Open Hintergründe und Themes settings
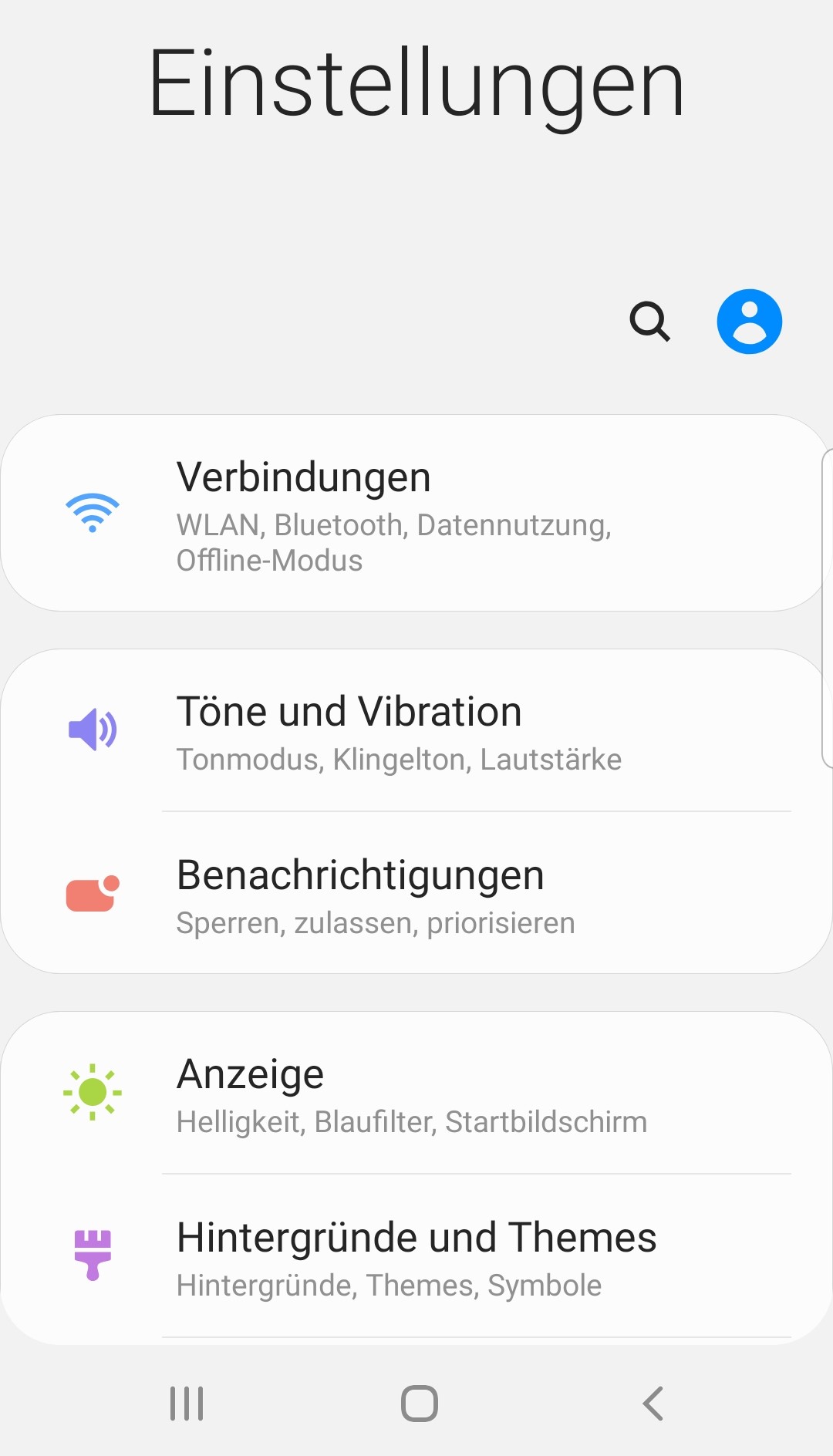This screenshot has height=1456, width=833. pos(416,1256)
